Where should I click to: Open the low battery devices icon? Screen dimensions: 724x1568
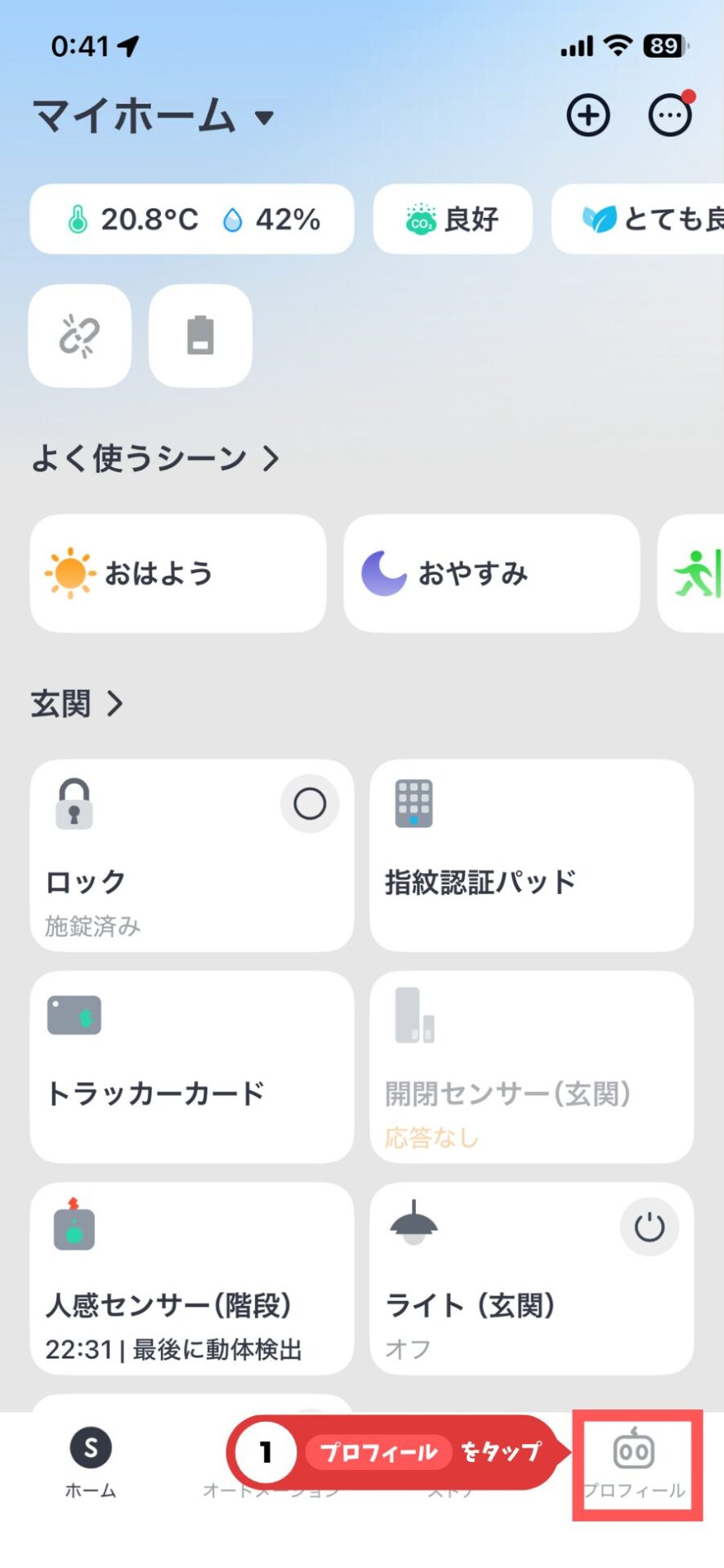[x=200, y=336]
